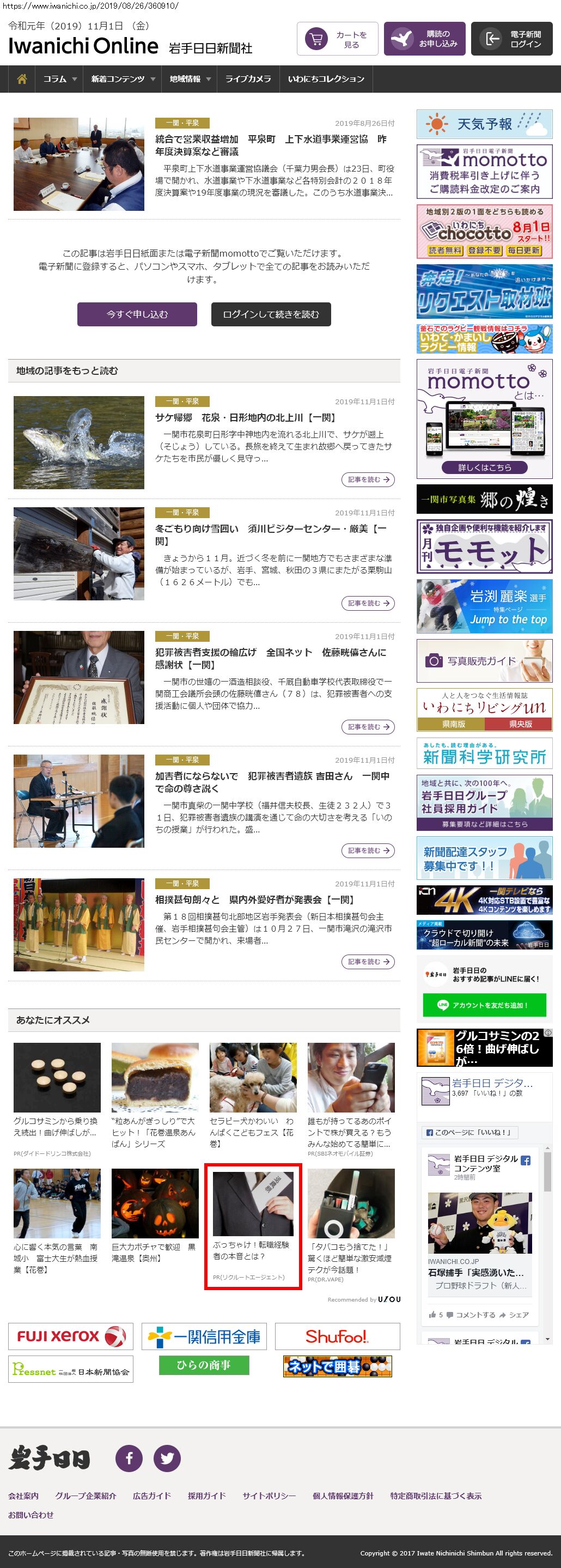Expand the 地域情報 dropdown menu
Screen dimensions: 561x1568
(189, 79)
